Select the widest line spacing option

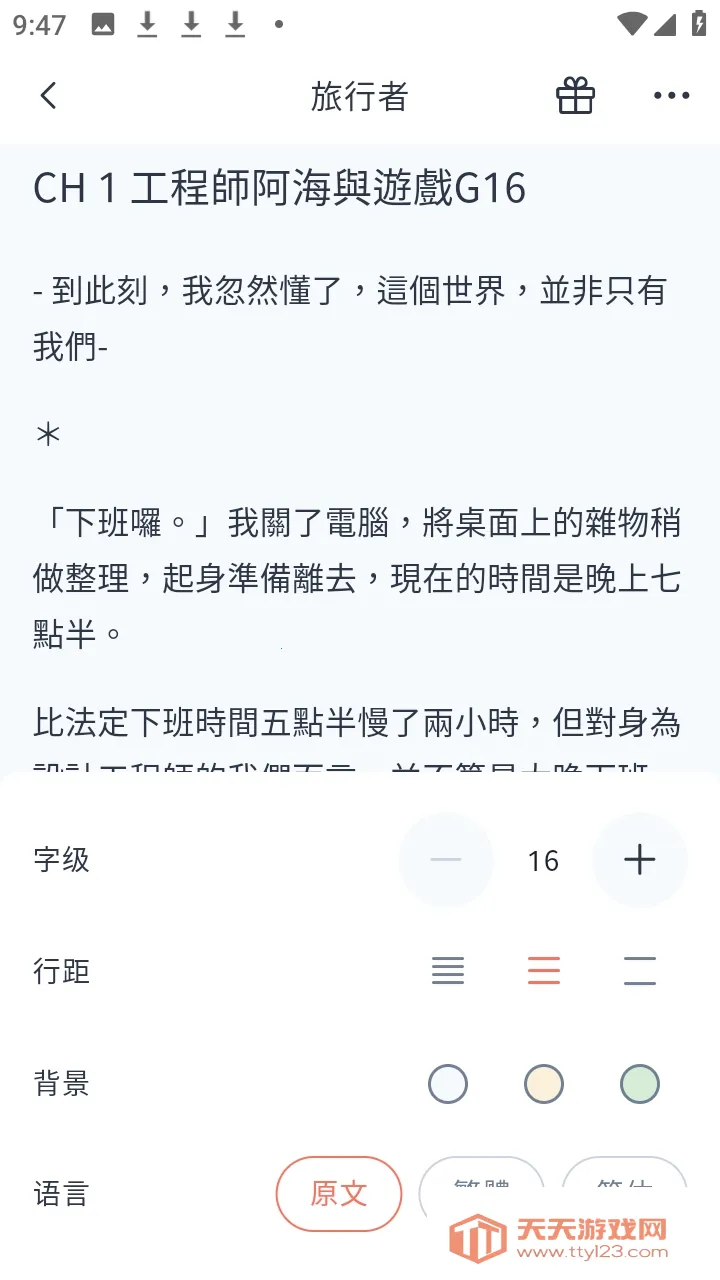point(640,971)
